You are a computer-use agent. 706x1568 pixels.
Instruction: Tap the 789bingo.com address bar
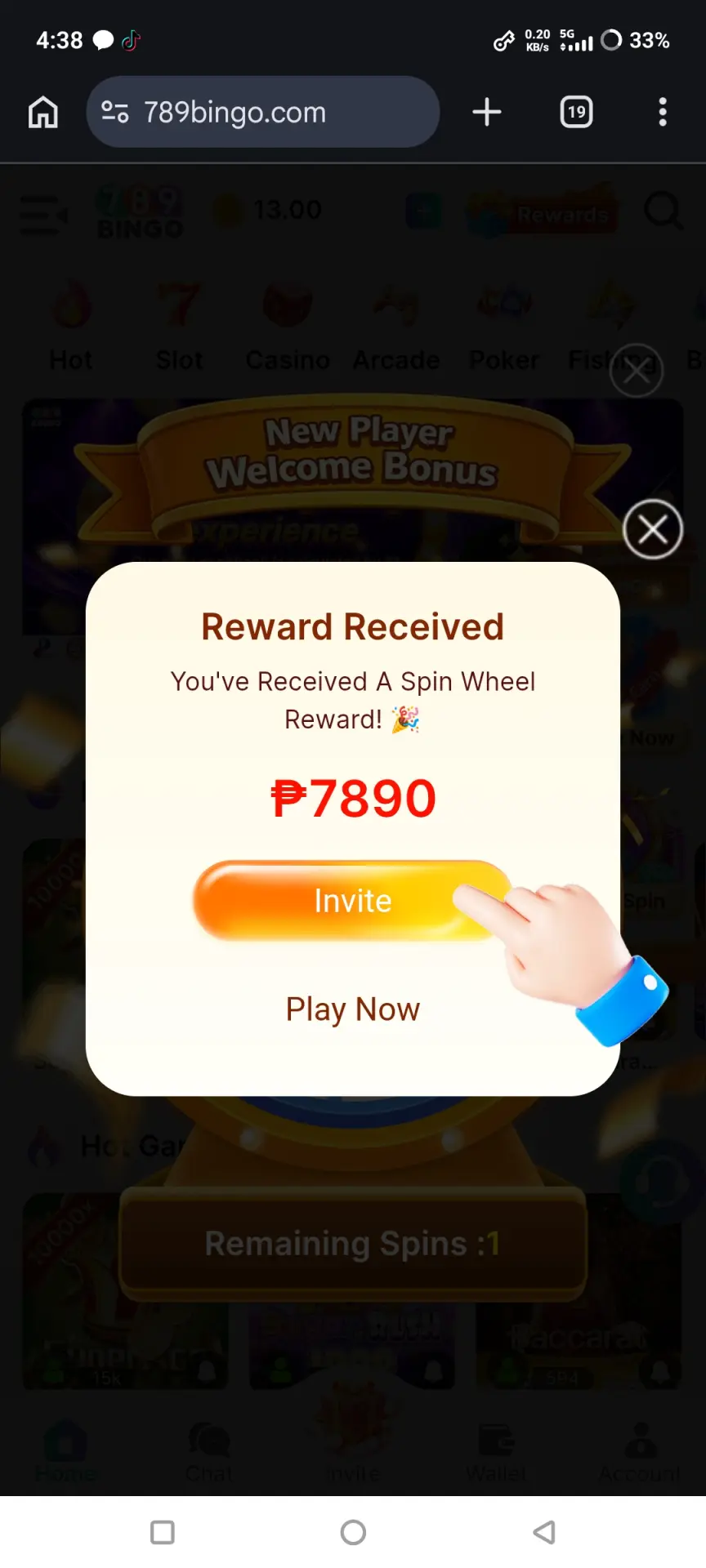(263, 112)
